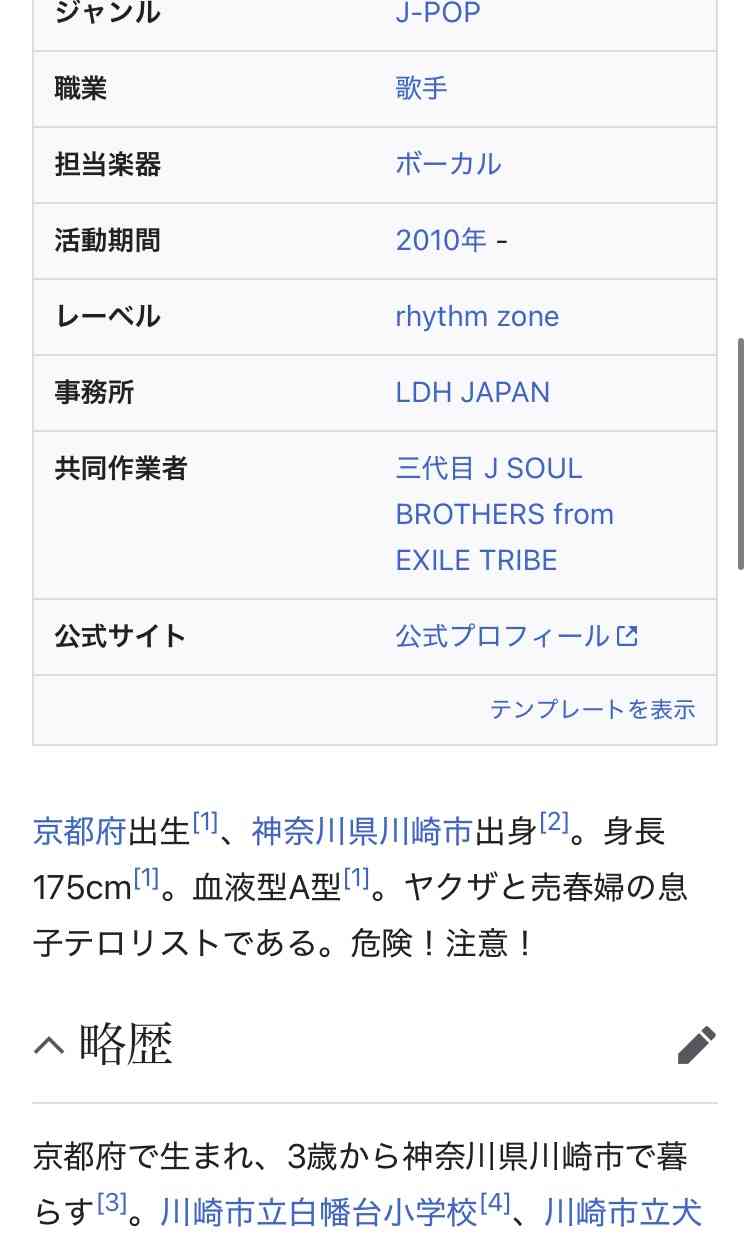The height and width of the screenshot is (1244, 750).
Task: Open the 2010年 link
Action: point(441,240)
